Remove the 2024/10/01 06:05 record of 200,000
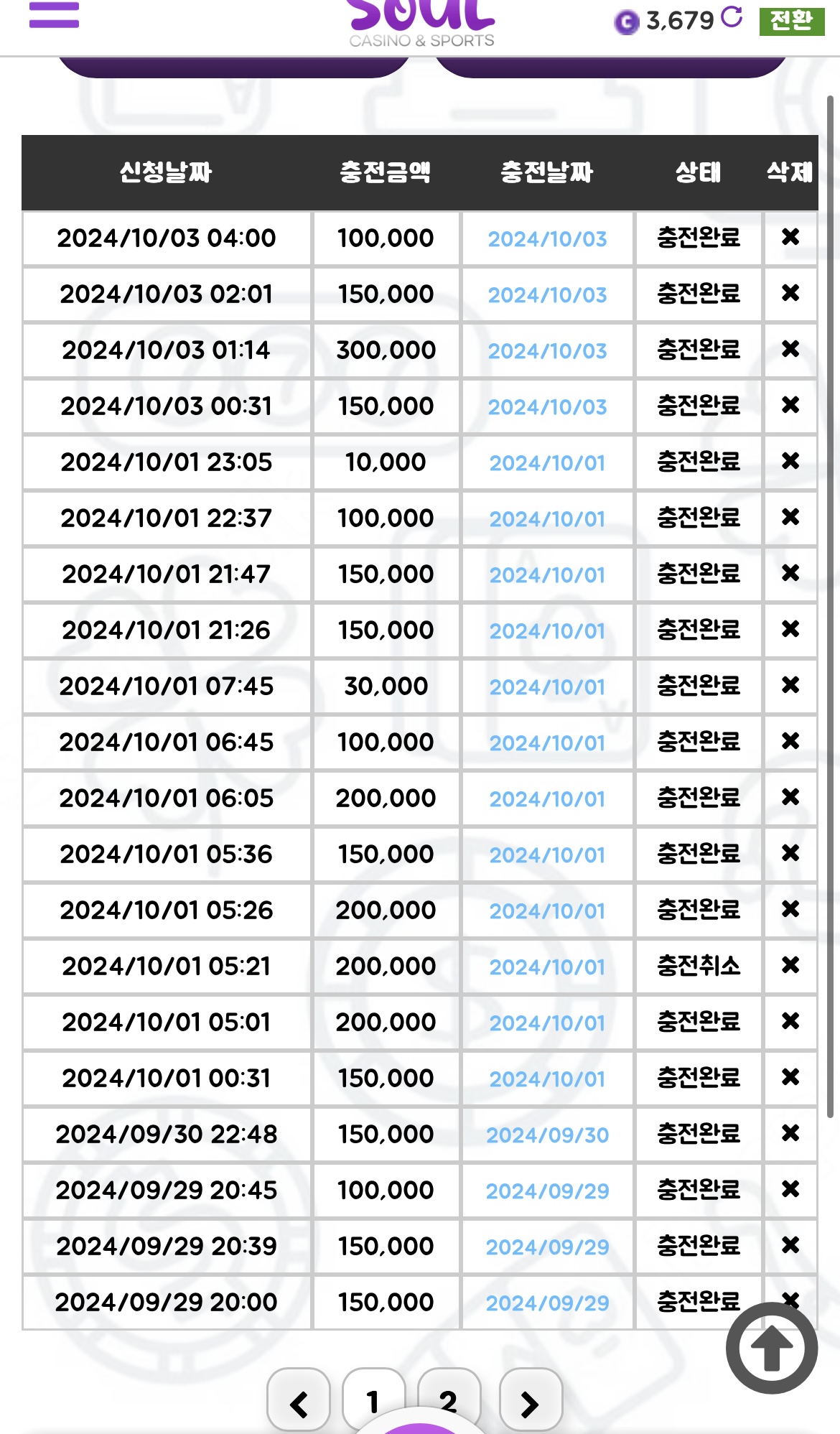The height and width of the screenshot is (1434, 840). click(x=790, y=797)
